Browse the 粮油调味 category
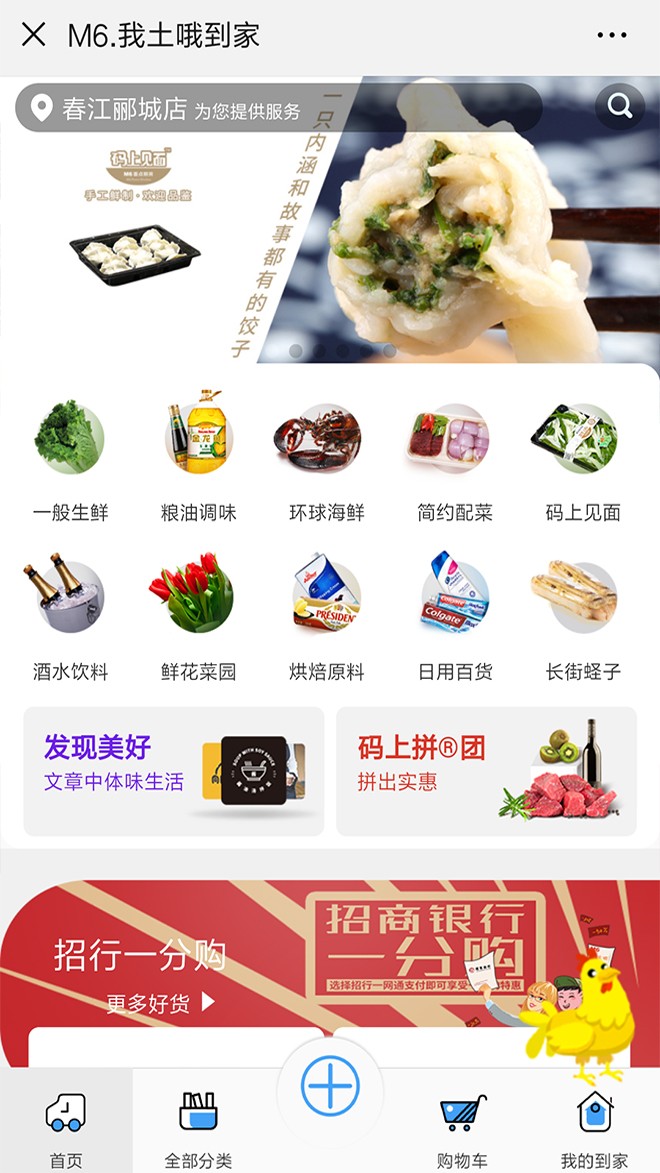 click(198, 460)
